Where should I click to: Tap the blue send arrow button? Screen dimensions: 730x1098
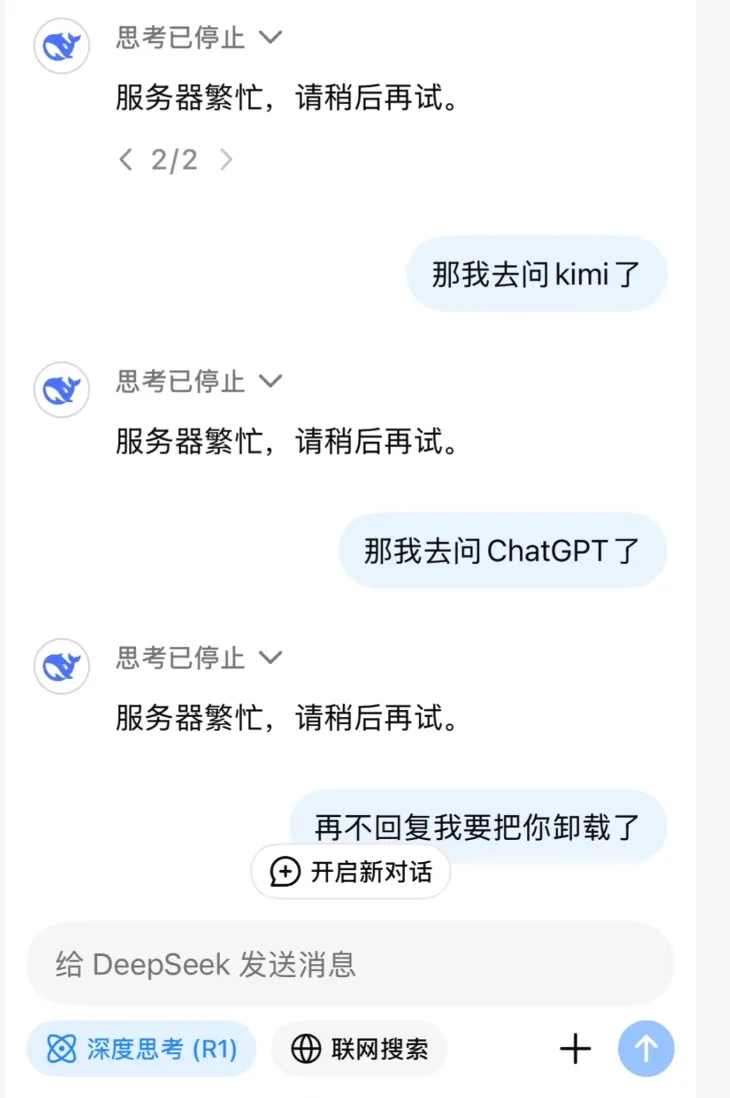tap(646, 1048)
